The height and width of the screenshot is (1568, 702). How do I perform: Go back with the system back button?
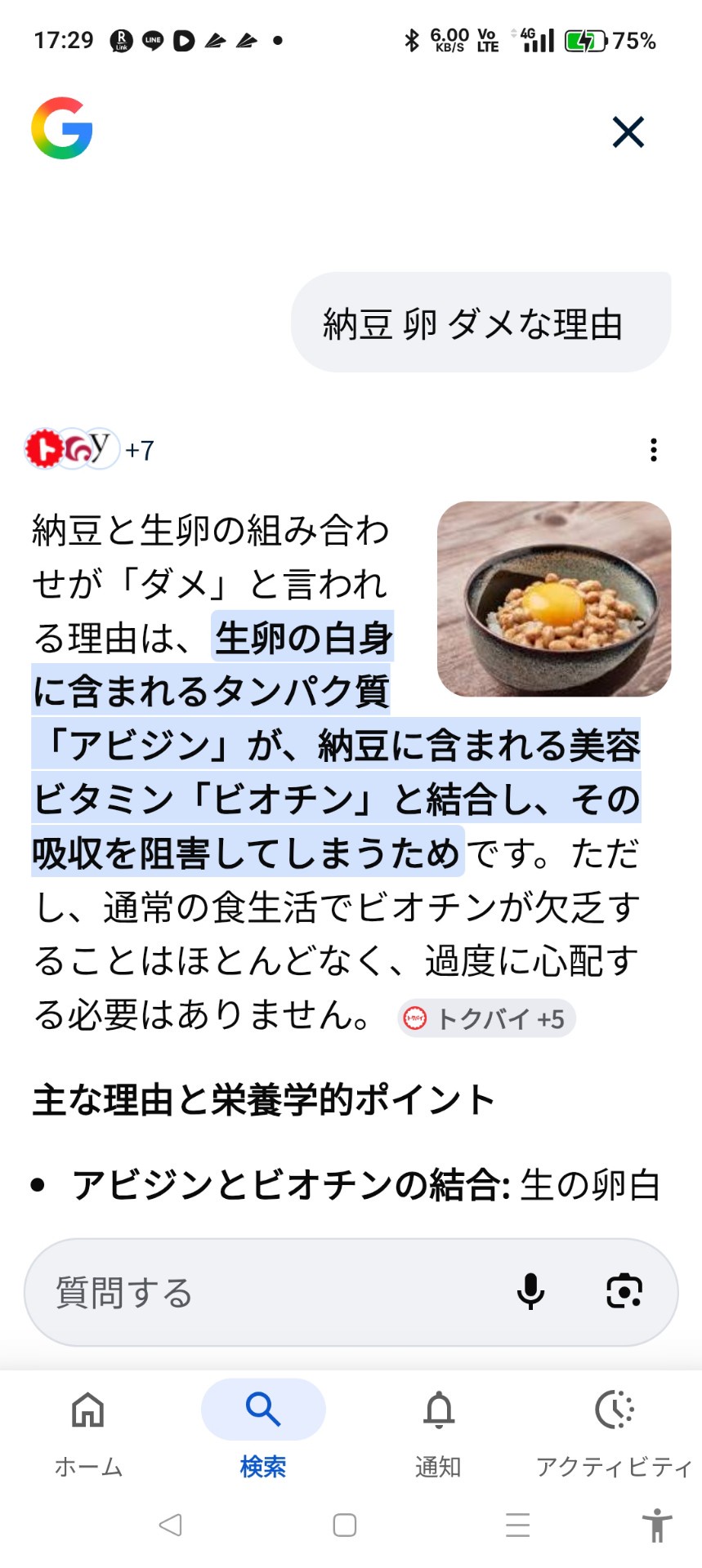coord(170,1525)
